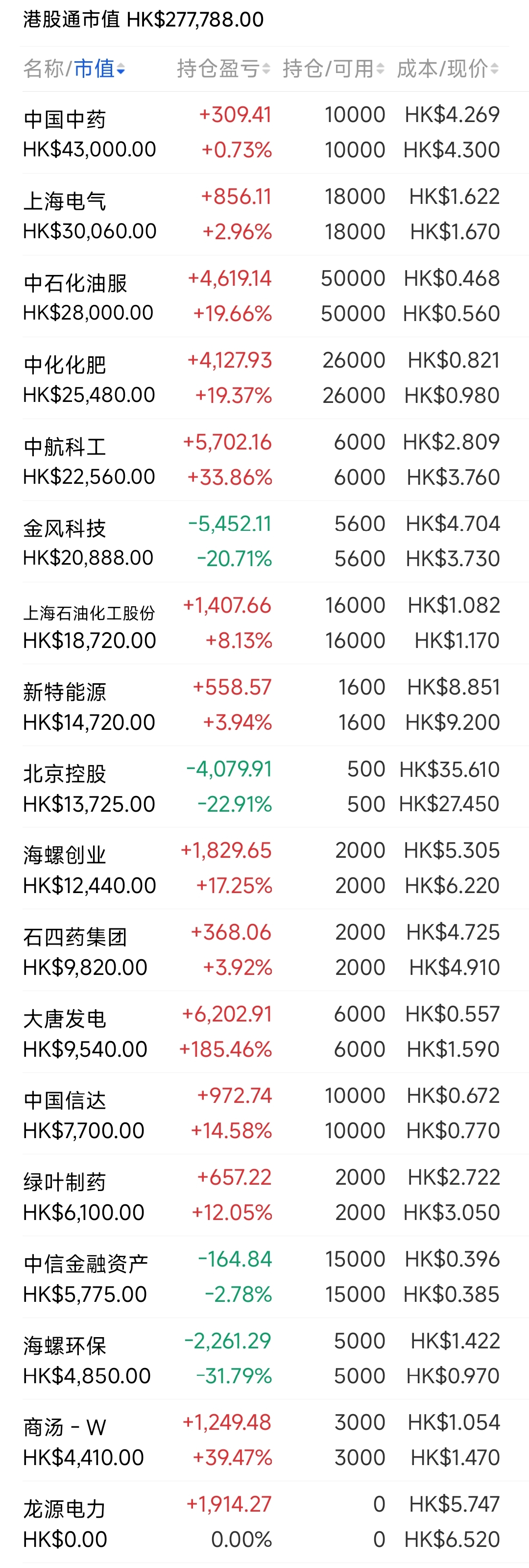The height and width of the screenshot is (1568, 529).
Task: Sort the list by 持仓盈亏
Action: pyautogui.click(x=222, y=69)
